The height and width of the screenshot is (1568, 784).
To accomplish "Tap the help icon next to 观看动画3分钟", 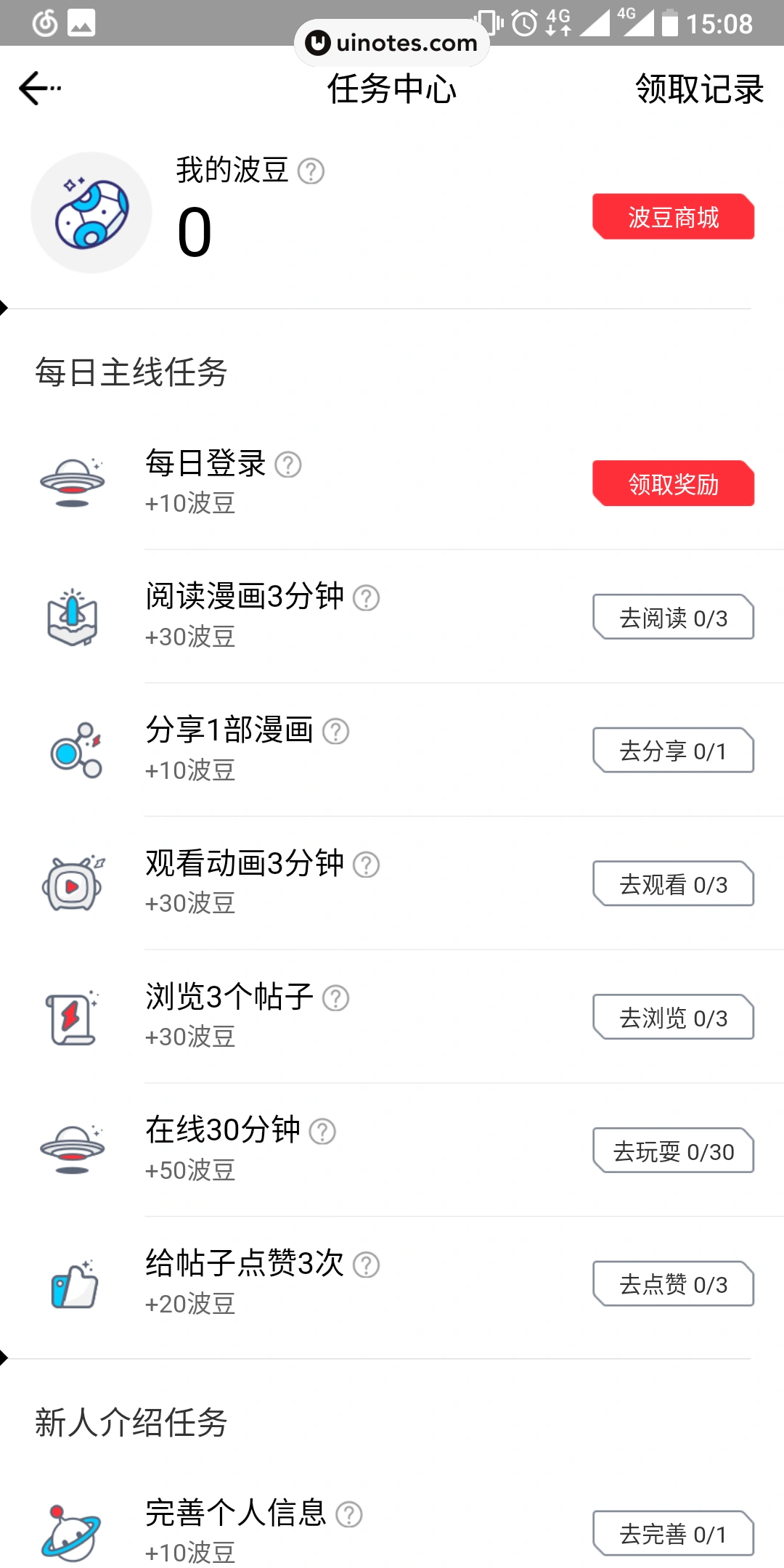I will pyautogui.click(x=366, y=865).
